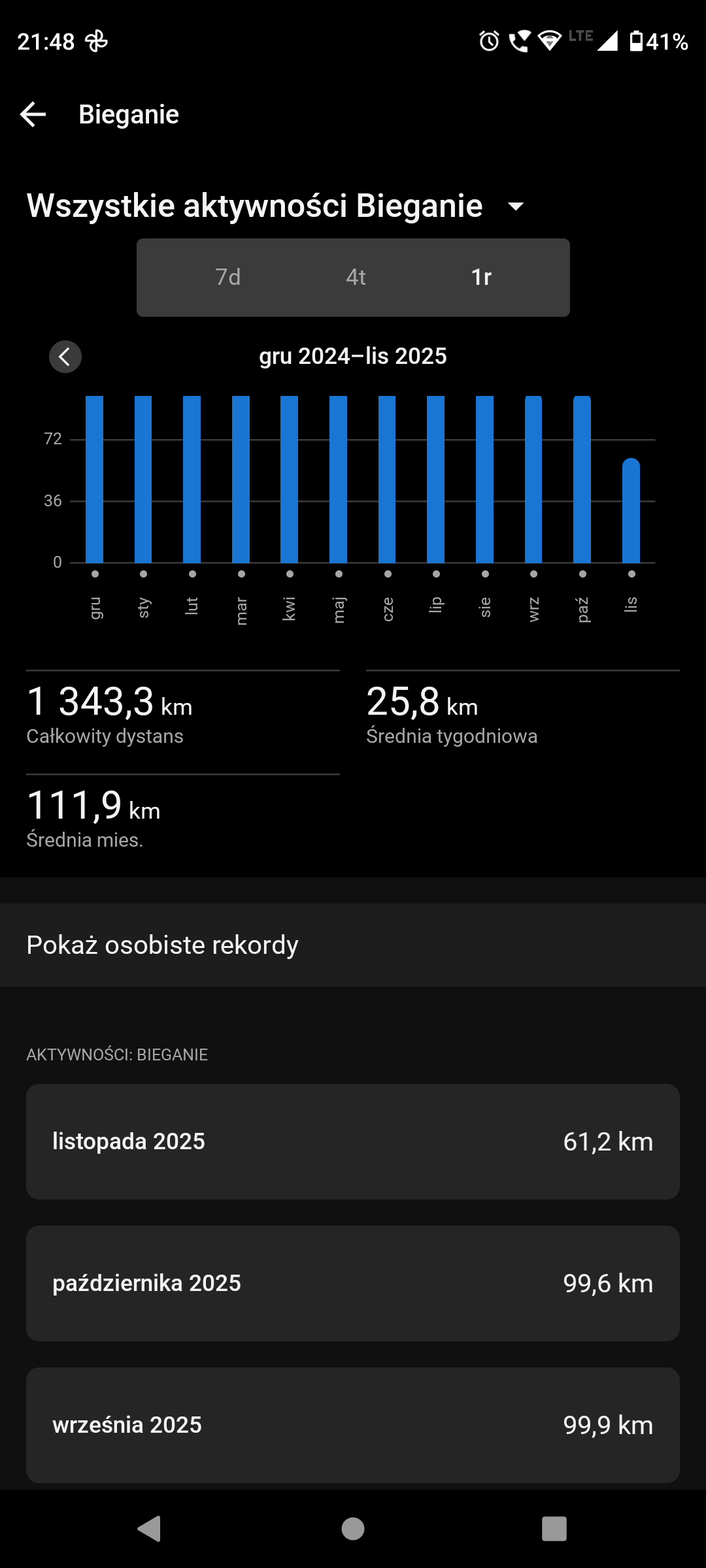The width and height of the screenshot is (706, 1568).
Task: Go back from the Bieganie screen
Action: [33, 114]
